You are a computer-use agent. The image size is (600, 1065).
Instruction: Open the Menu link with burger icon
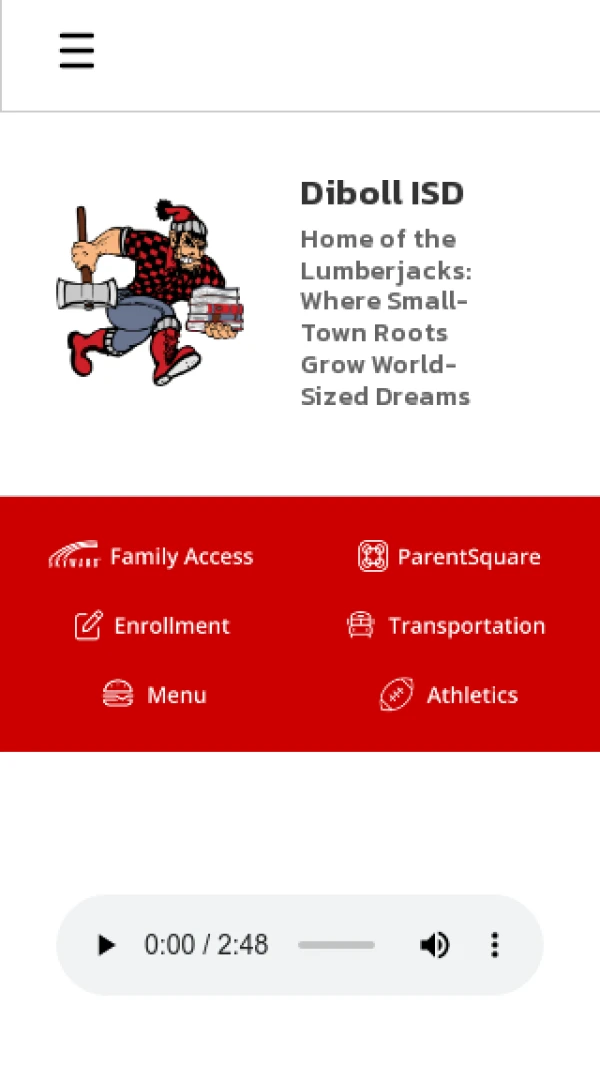[x=154, y=695]
